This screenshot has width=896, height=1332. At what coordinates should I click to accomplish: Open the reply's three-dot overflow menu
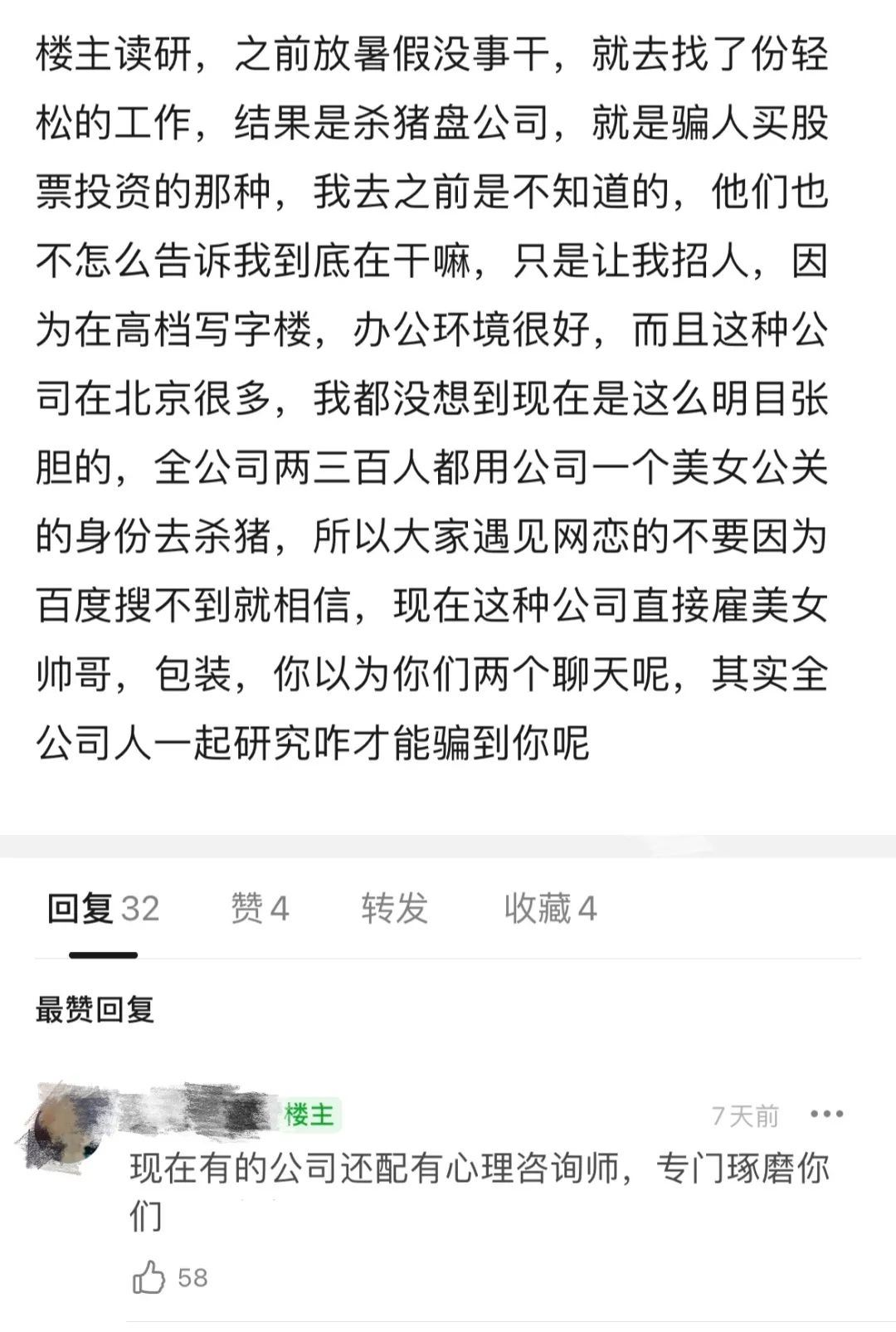pos(826,1115)
